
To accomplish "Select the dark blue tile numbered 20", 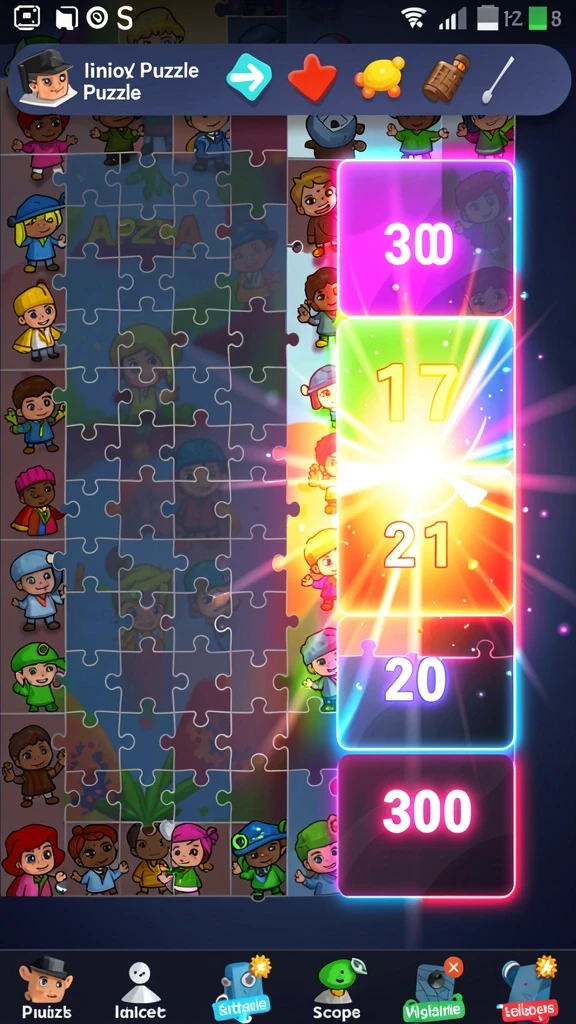I will pos(426,683).
